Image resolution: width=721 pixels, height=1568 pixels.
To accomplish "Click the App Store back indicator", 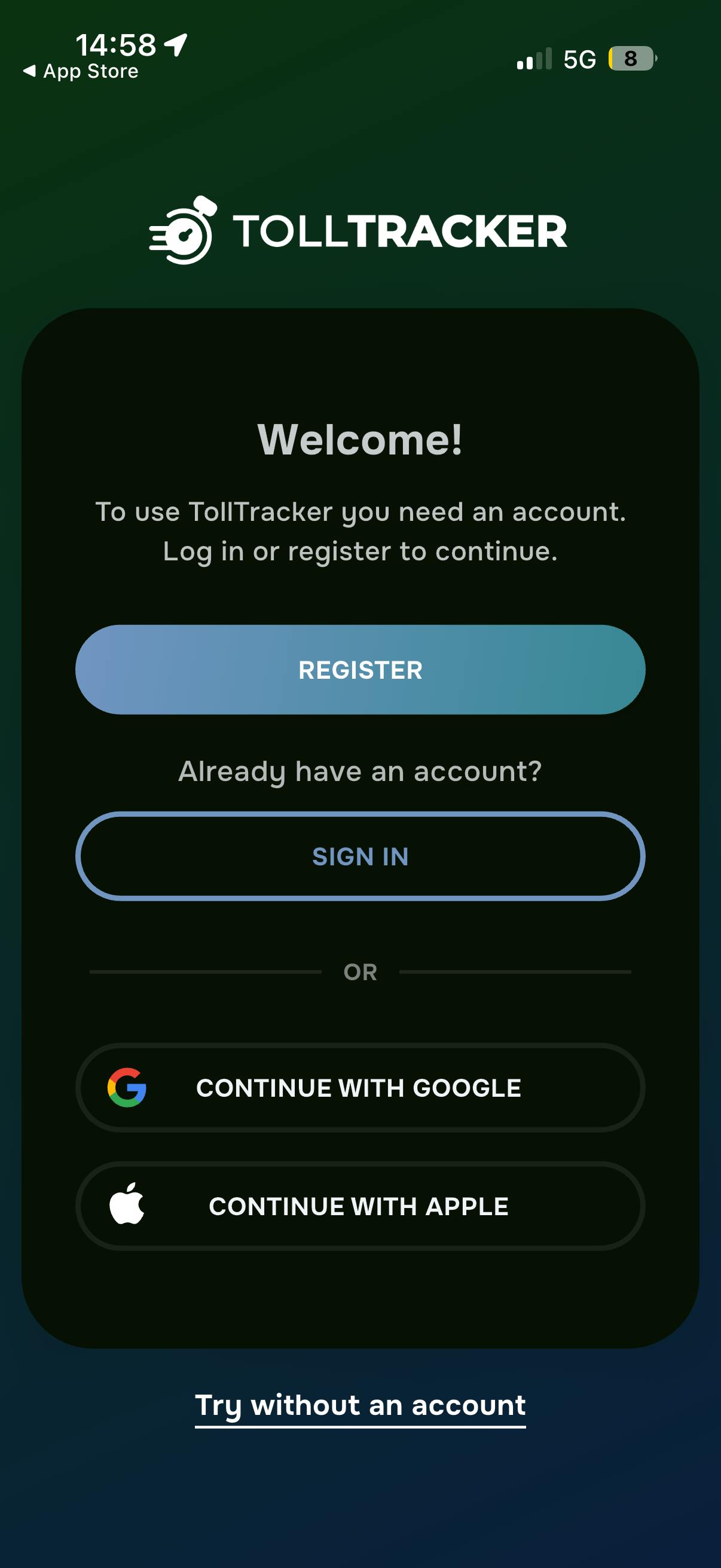I will point(79,70).
